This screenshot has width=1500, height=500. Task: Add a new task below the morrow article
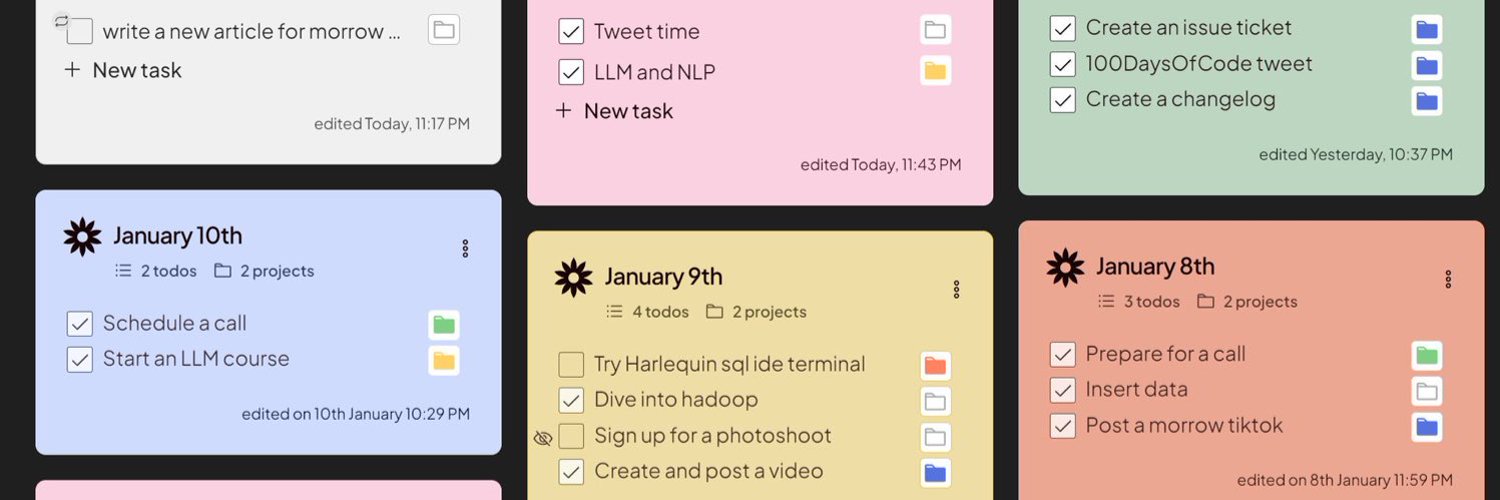tap(123, 70)
